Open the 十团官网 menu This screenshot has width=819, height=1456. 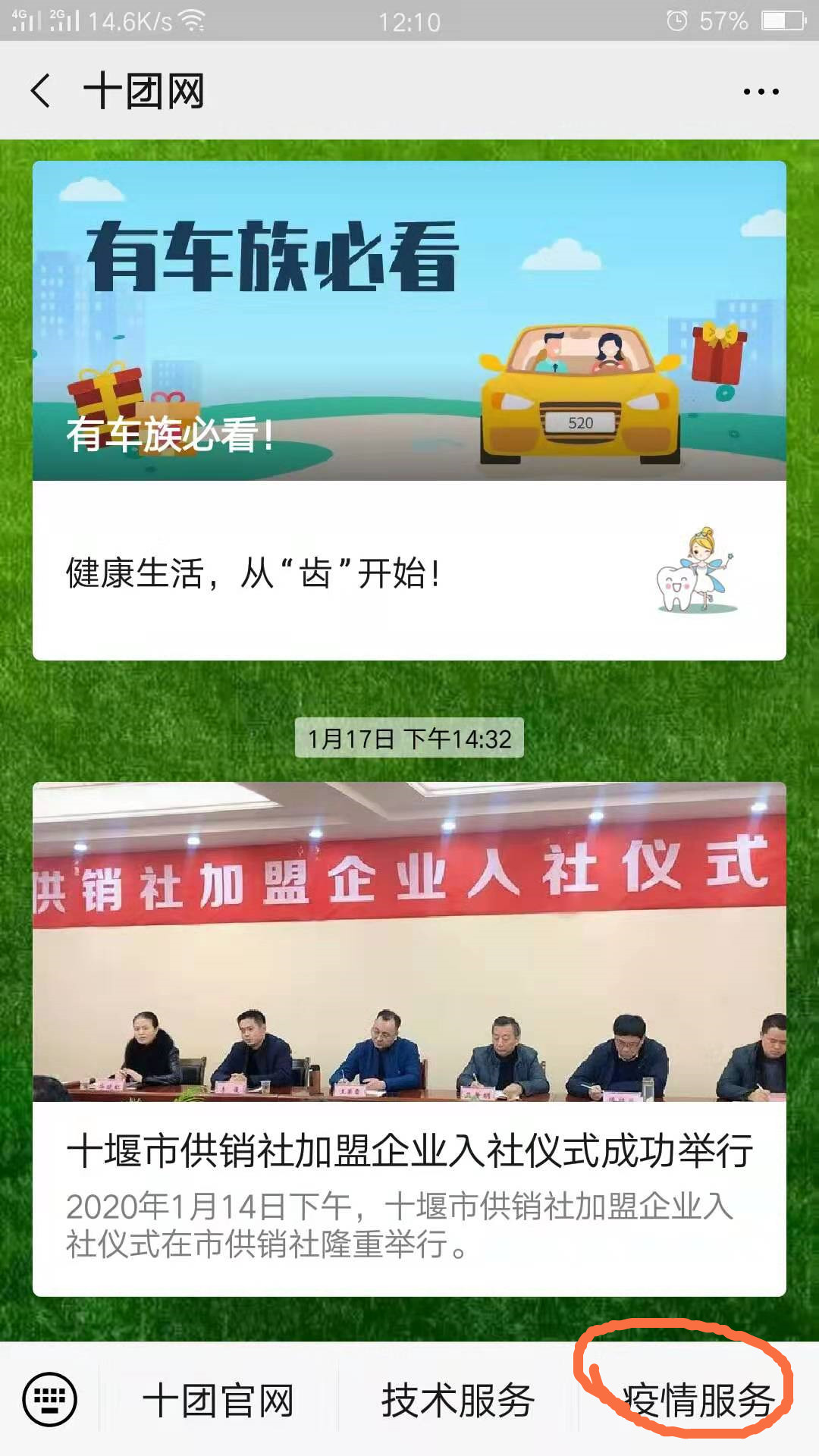[x=218, y=1400]
